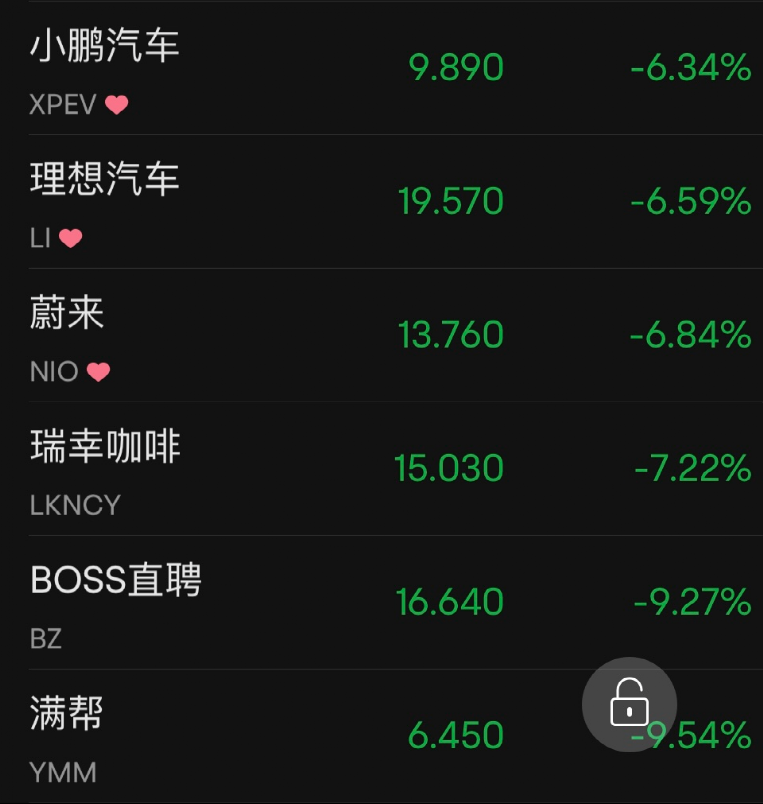The image size is (763, 804).
Task: Toggle screen orientation lock button
Action: coord(629,704)
